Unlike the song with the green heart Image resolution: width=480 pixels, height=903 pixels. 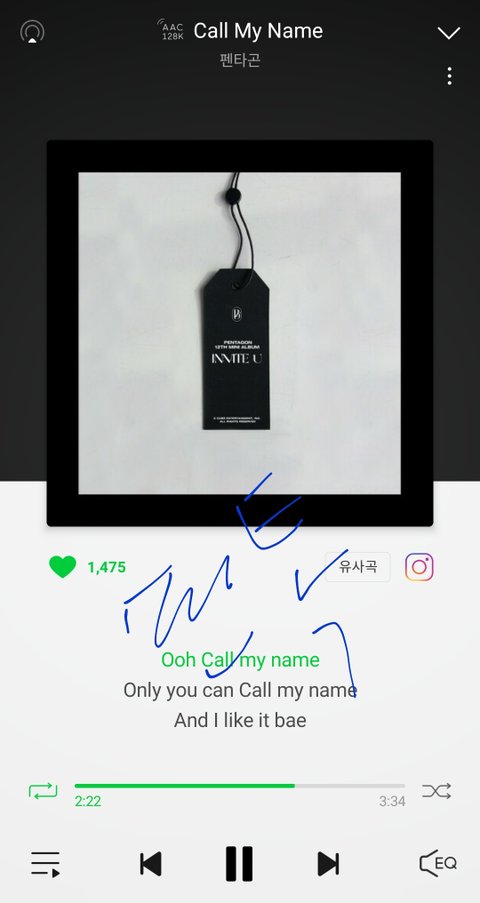pos(62,567)
